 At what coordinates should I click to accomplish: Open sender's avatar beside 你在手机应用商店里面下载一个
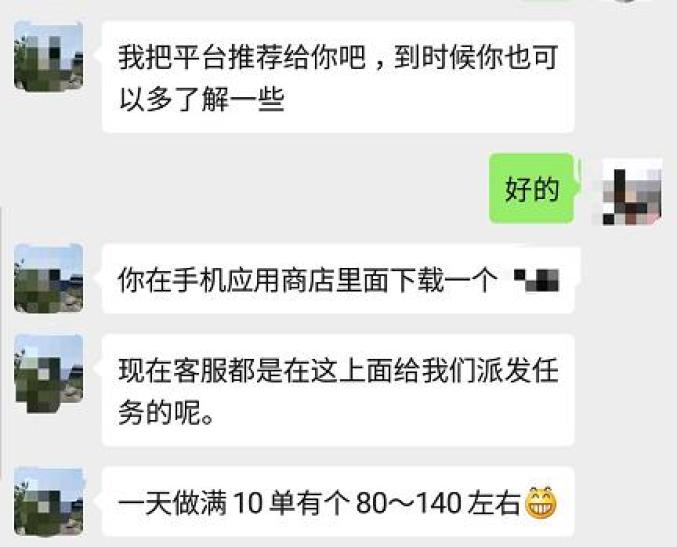[48, 278]
